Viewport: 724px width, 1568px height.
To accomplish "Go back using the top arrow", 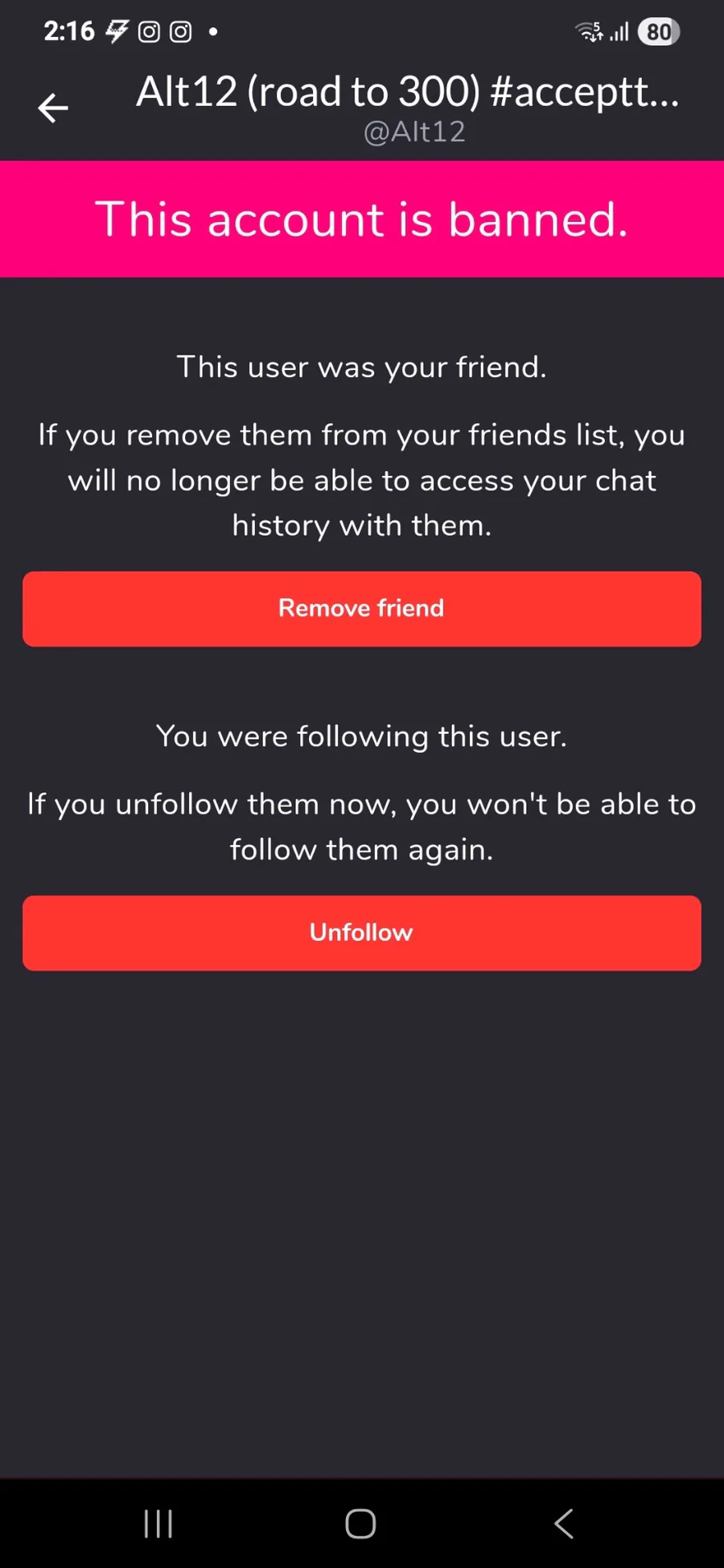I will [x=53, y=108].
